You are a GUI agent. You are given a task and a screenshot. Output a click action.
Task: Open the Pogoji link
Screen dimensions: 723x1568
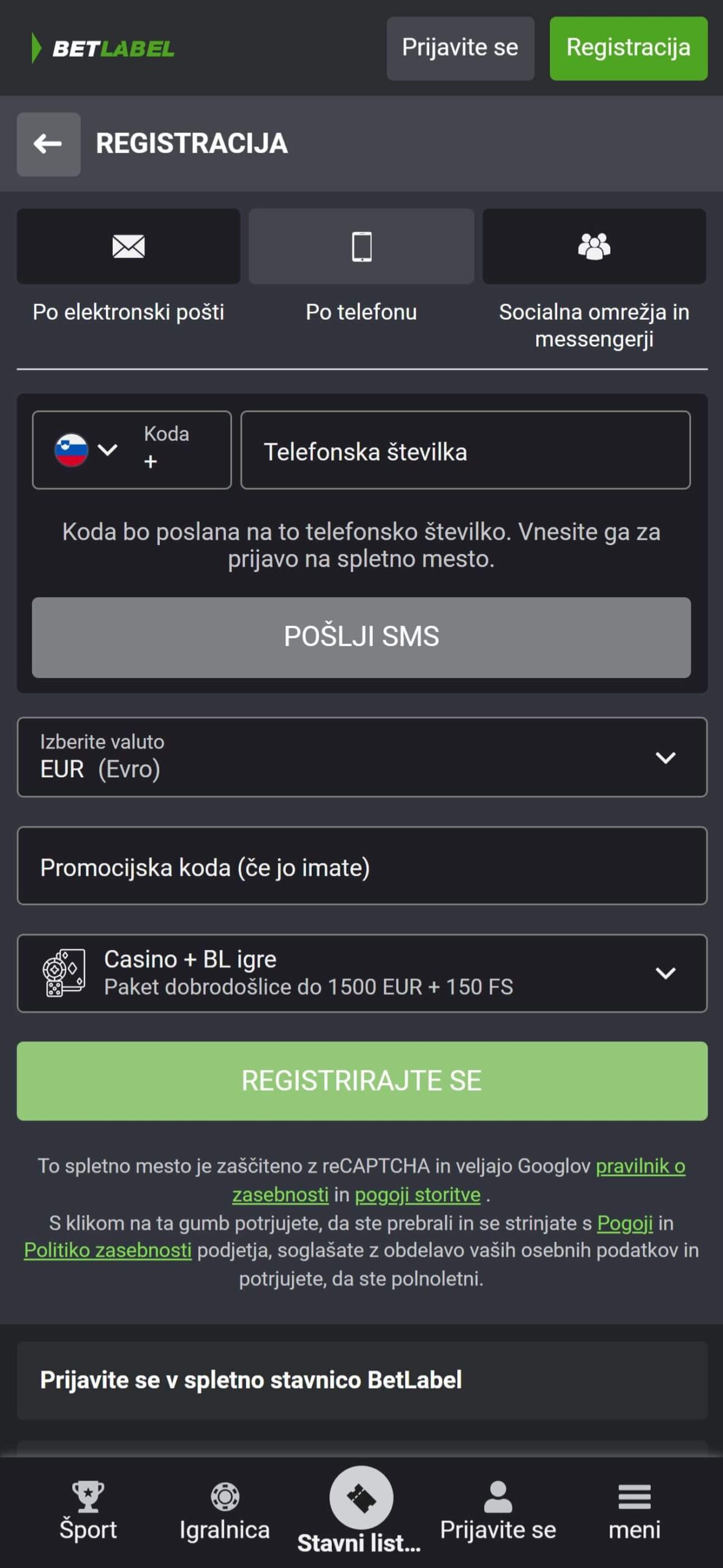pos(625,1223)
